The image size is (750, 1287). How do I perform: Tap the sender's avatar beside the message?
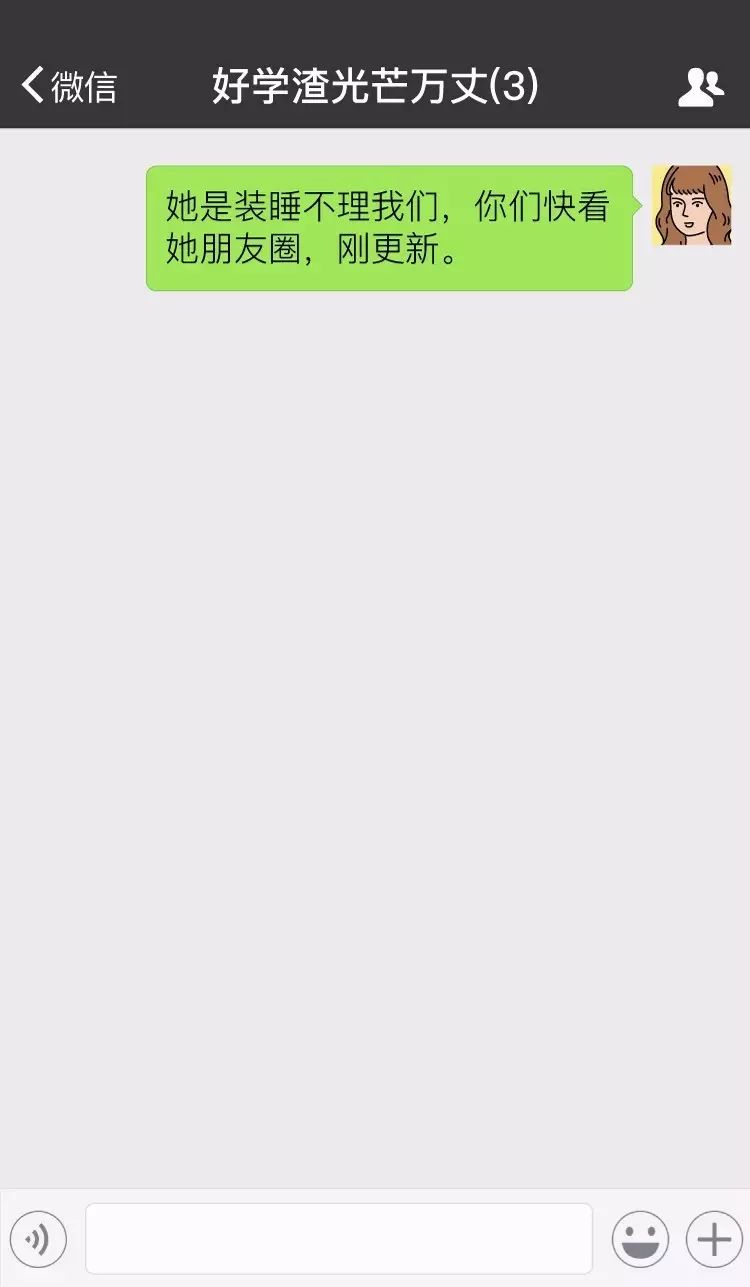click(692, 206)
